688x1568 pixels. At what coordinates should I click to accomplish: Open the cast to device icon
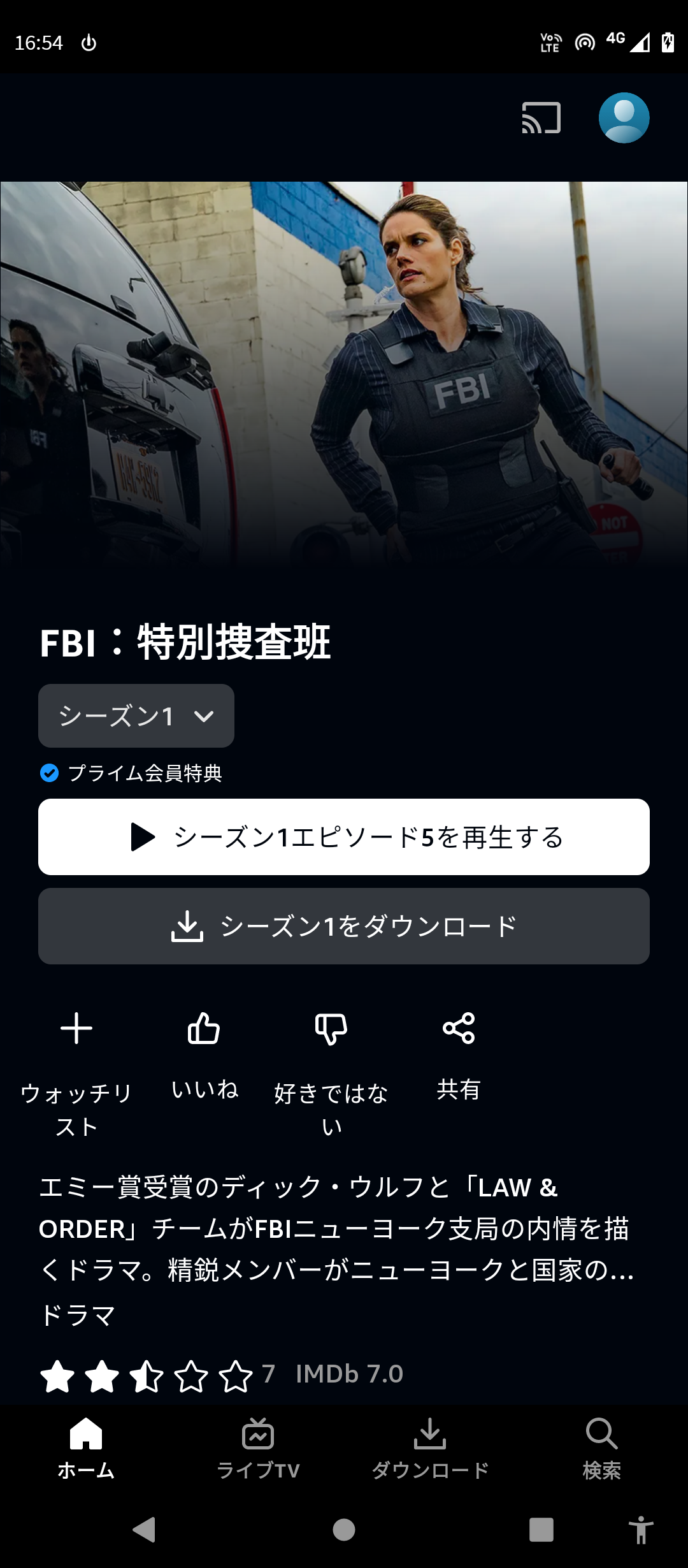point(541,118)
